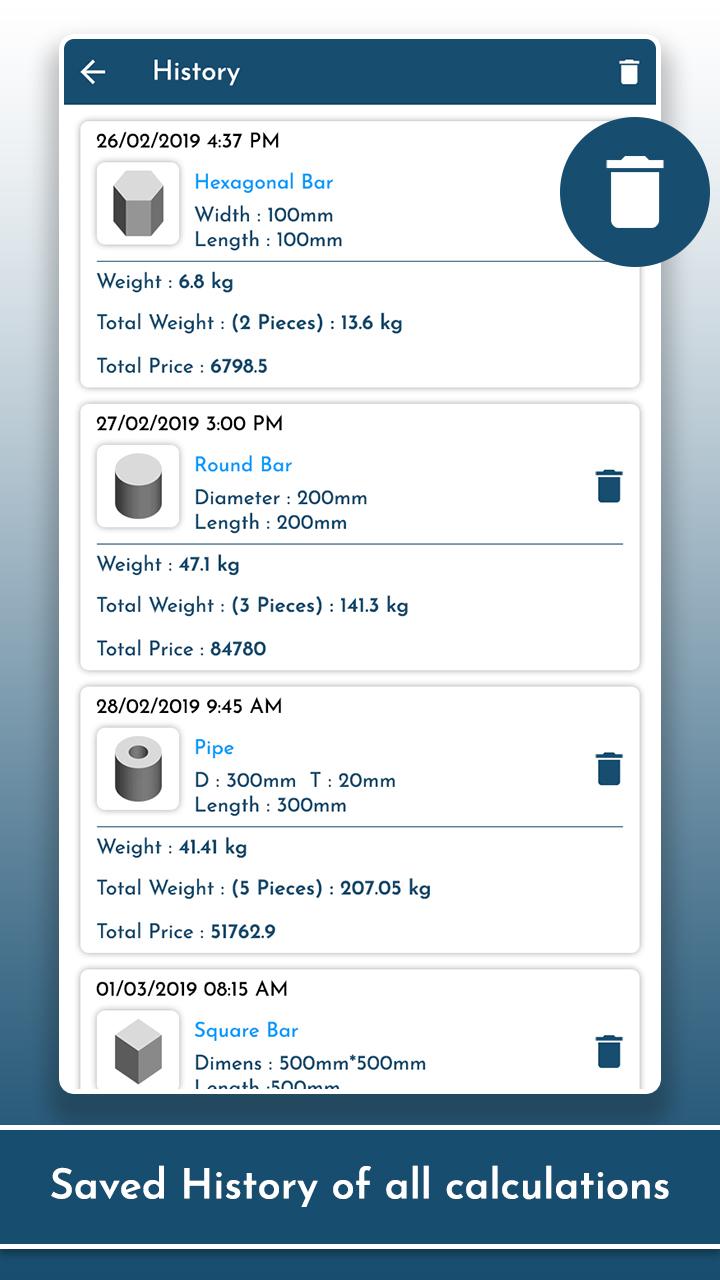Select the History title in the toolbar
This screenshot has width=720, height=1280.
196,71
